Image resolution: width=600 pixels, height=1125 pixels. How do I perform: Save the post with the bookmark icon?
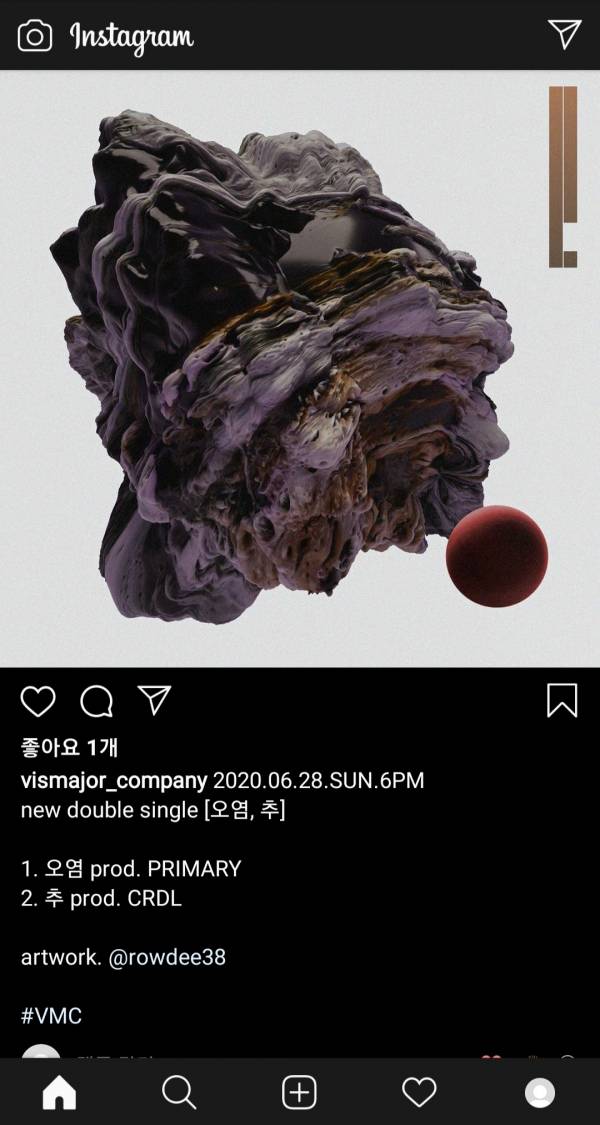tap(562, 700)
